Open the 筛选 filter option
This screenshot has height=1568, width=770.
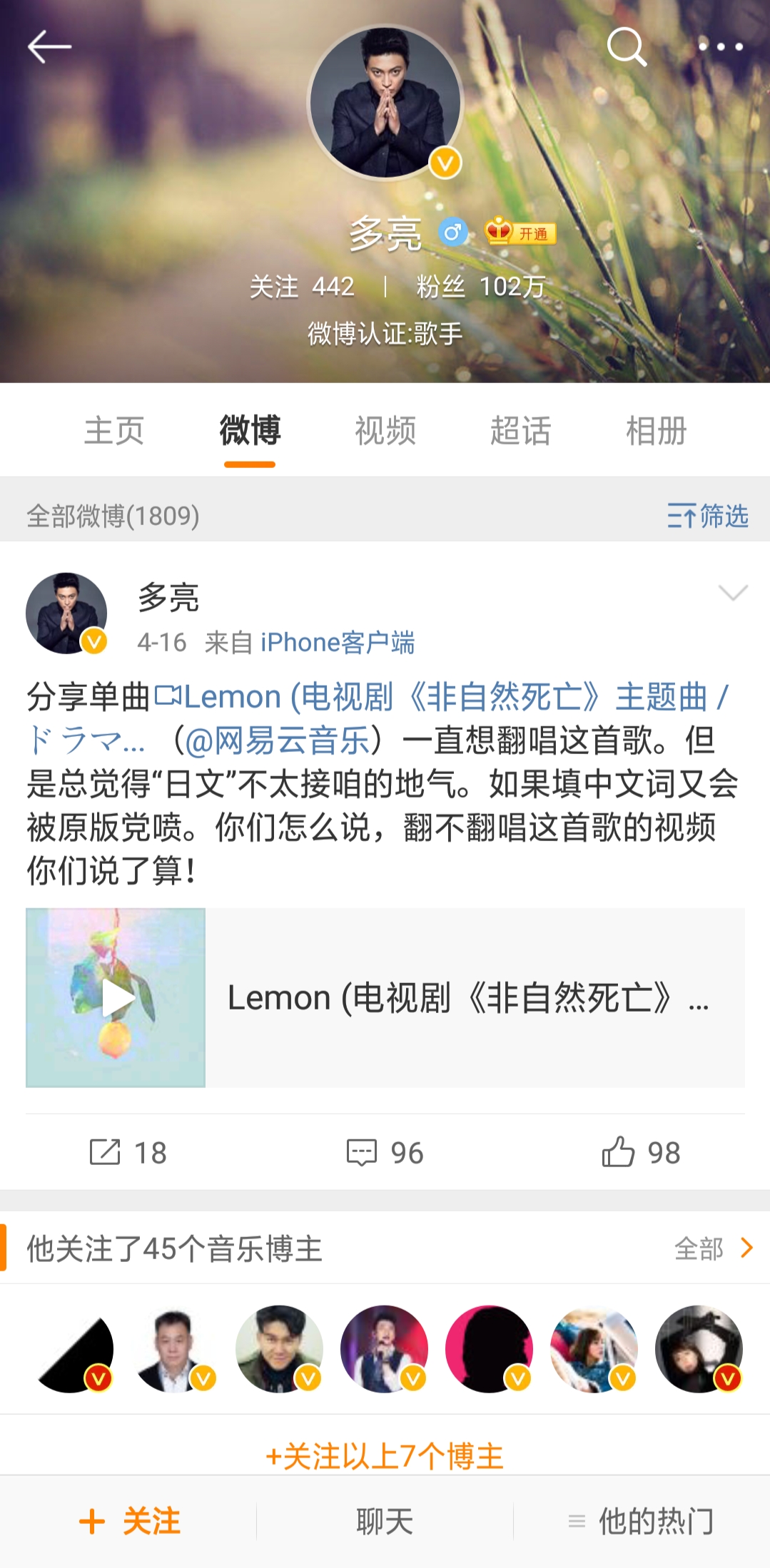[x=707, y=516]
